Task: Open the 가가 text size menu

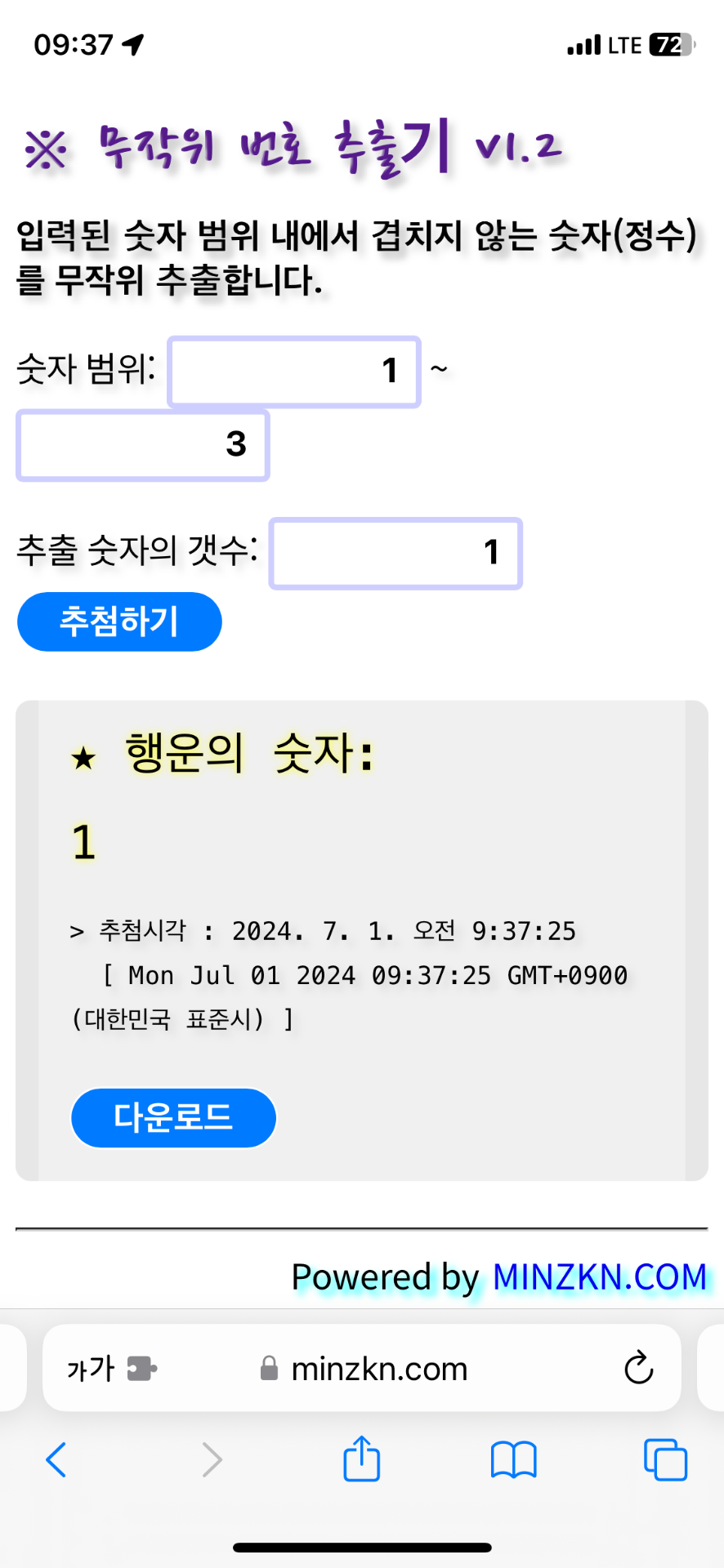Action: point(90,1368)
